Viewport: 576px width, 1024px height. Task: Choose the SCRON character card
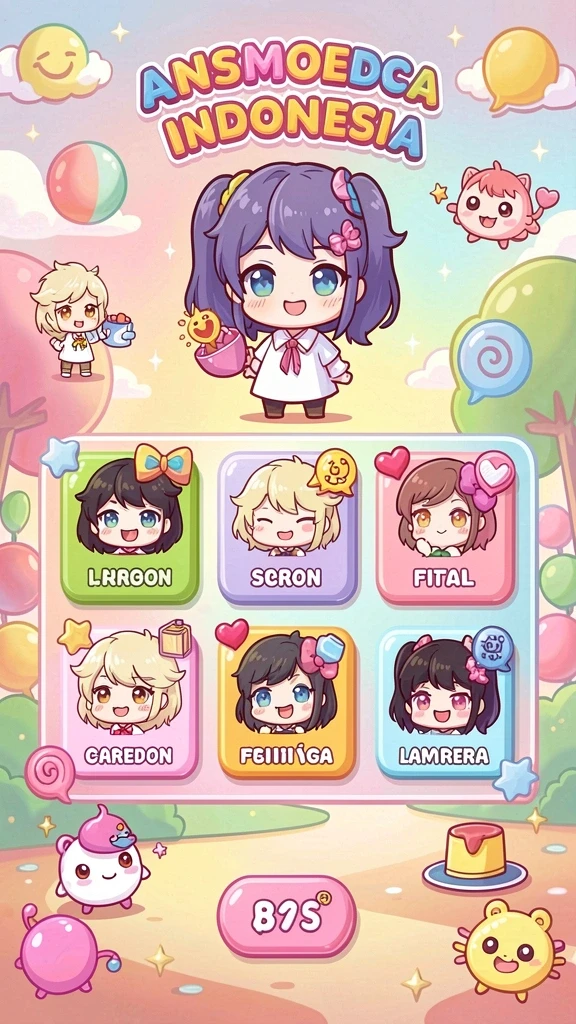click(x=287, y=528)
